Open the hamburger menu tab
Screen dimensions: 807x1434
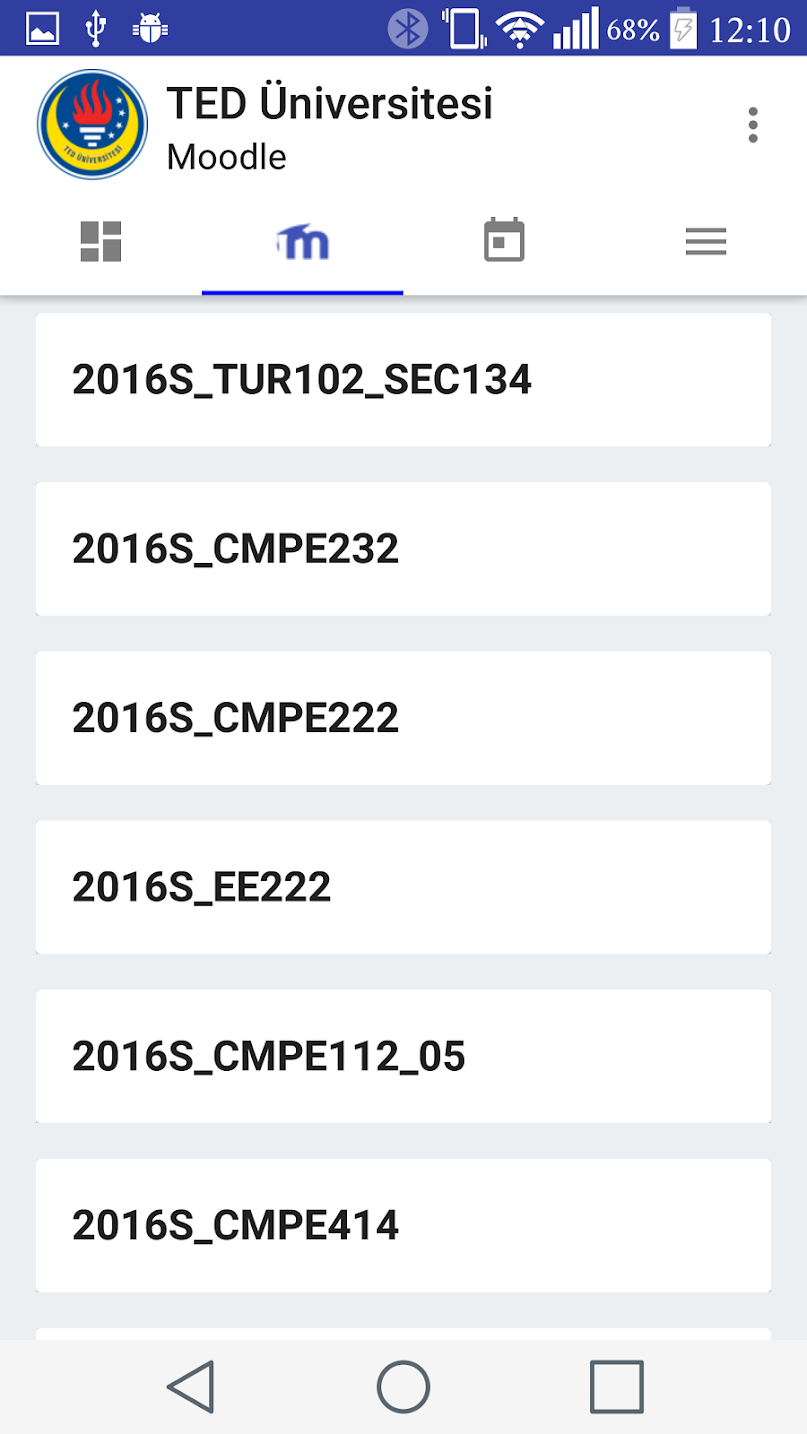pyautogui.click(x=705, y=242)
